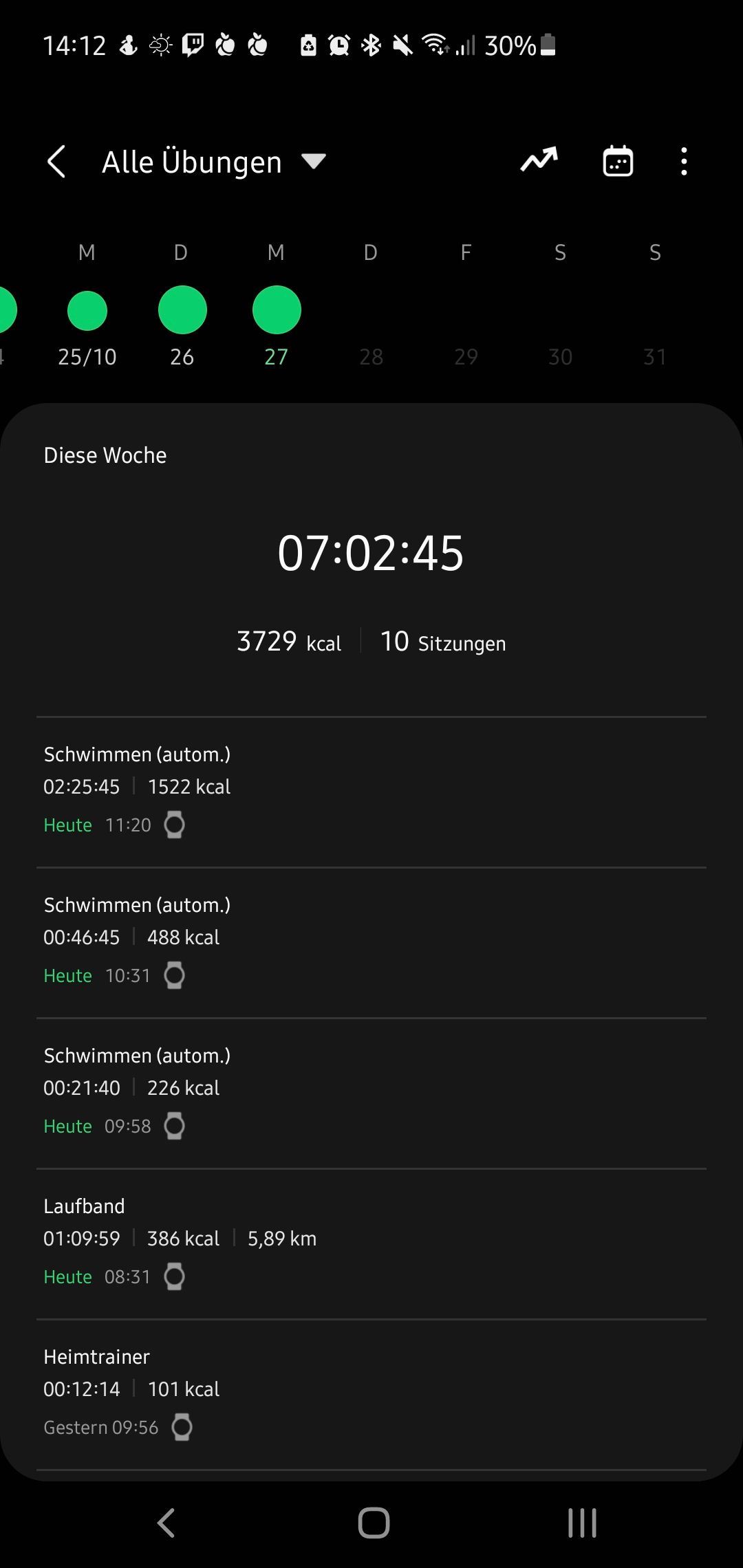Image resolution: width=743 pixels, height=1568 pixels.
Task: Select the currently active day 27
Action: coord(276,310)
